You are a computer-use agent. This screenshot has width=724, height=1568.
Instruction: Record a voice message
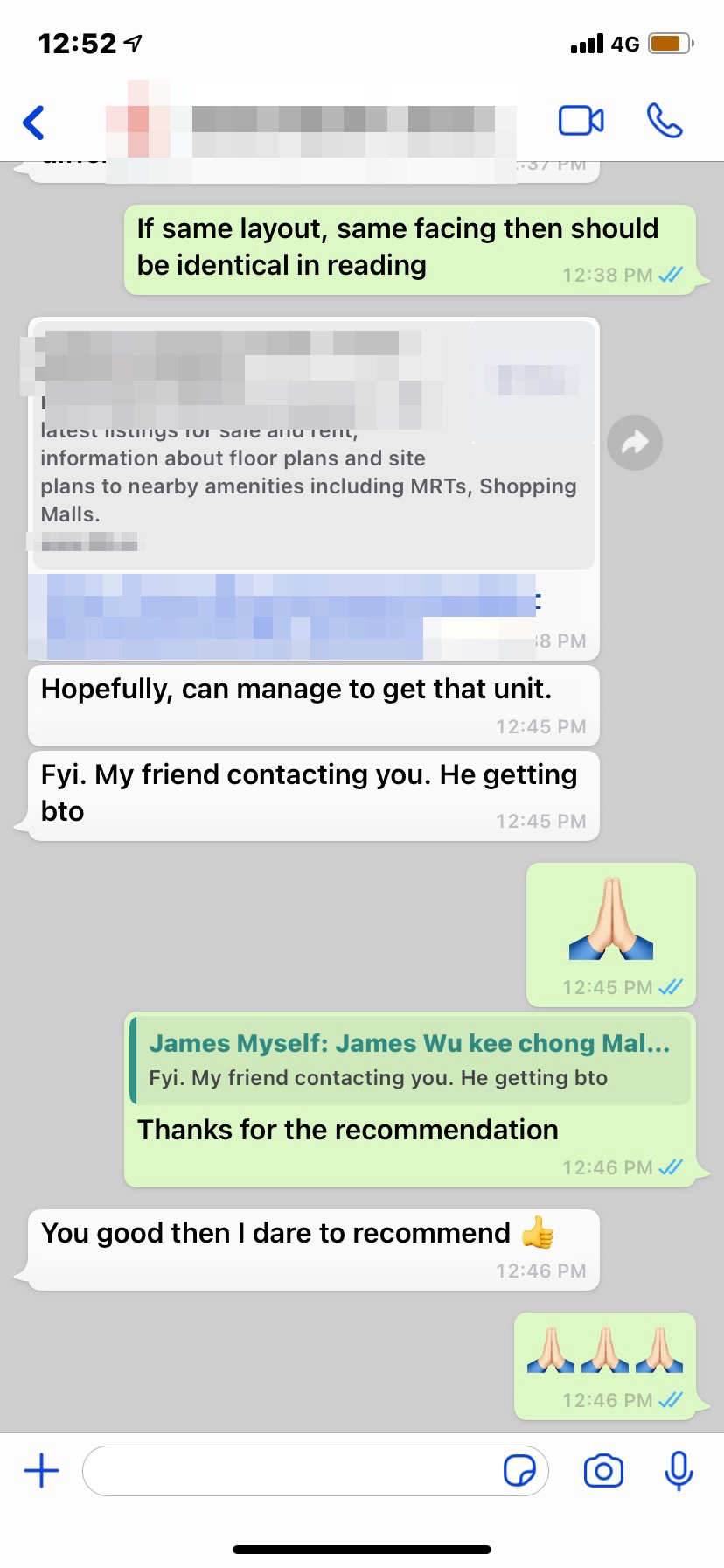[679, 1471]
